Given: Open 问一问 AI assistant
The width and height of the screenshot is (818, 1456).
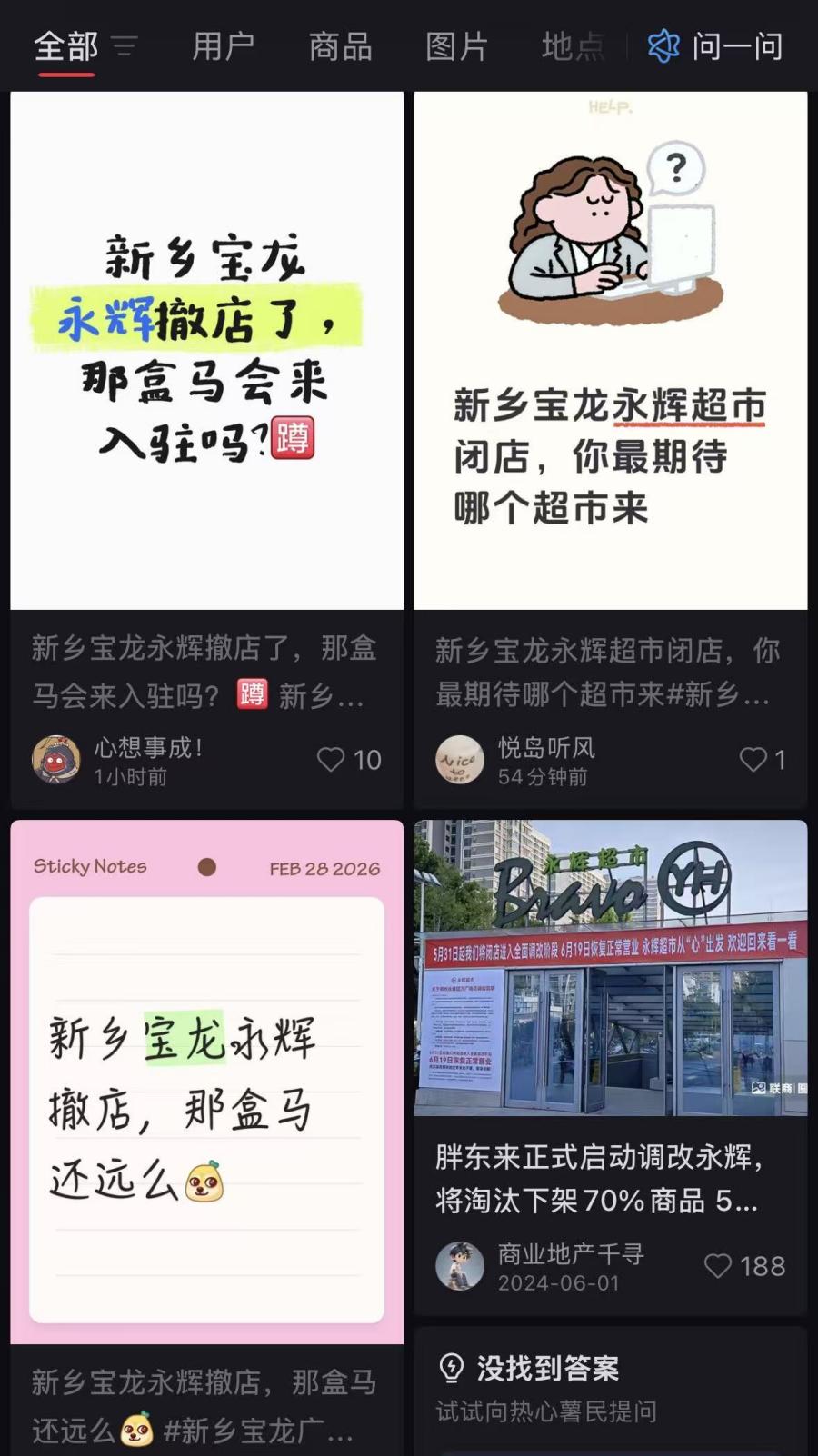Looking at the screenshot, I should pyautogui.click(x=716, y=45).
